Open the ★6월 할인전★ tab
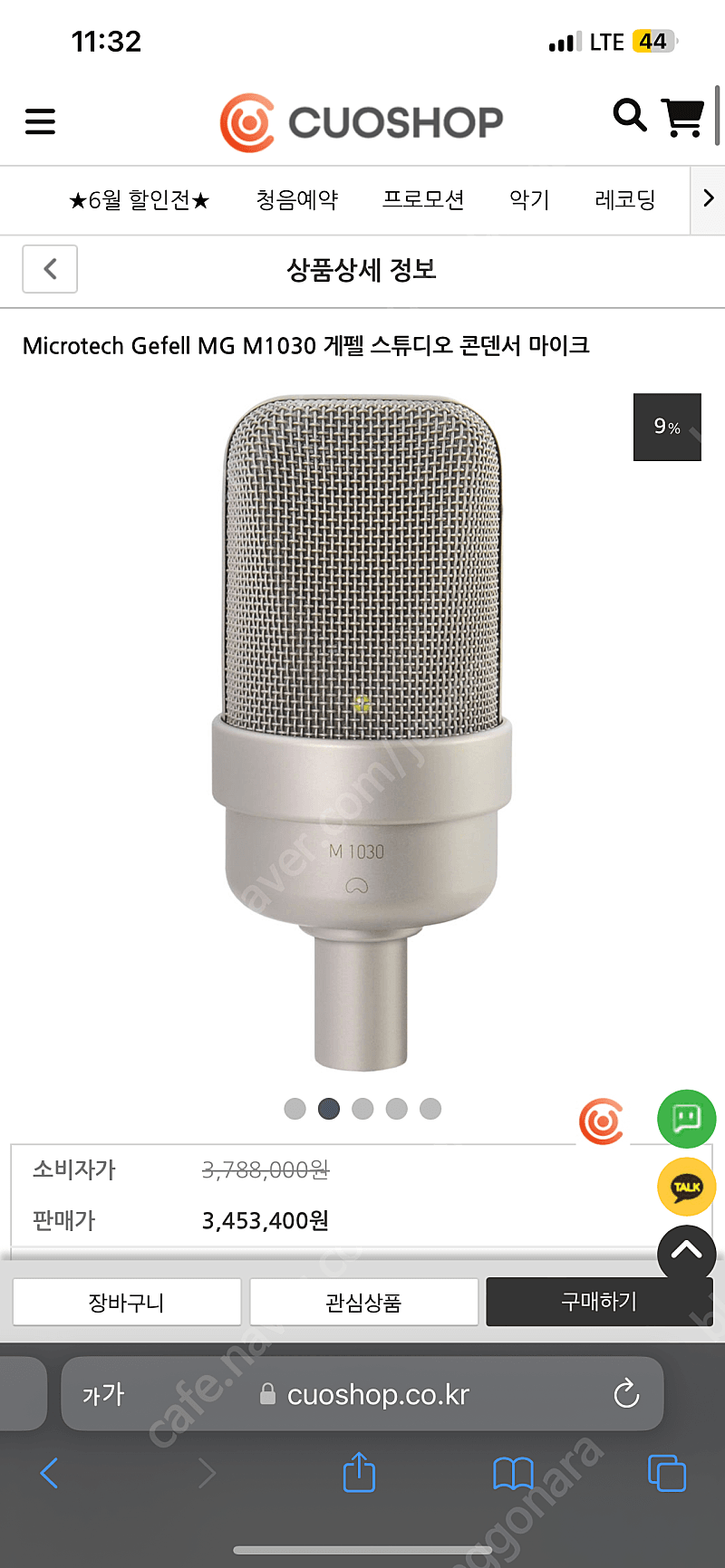This screenshot has height=1568, width=725. (140, 200)
